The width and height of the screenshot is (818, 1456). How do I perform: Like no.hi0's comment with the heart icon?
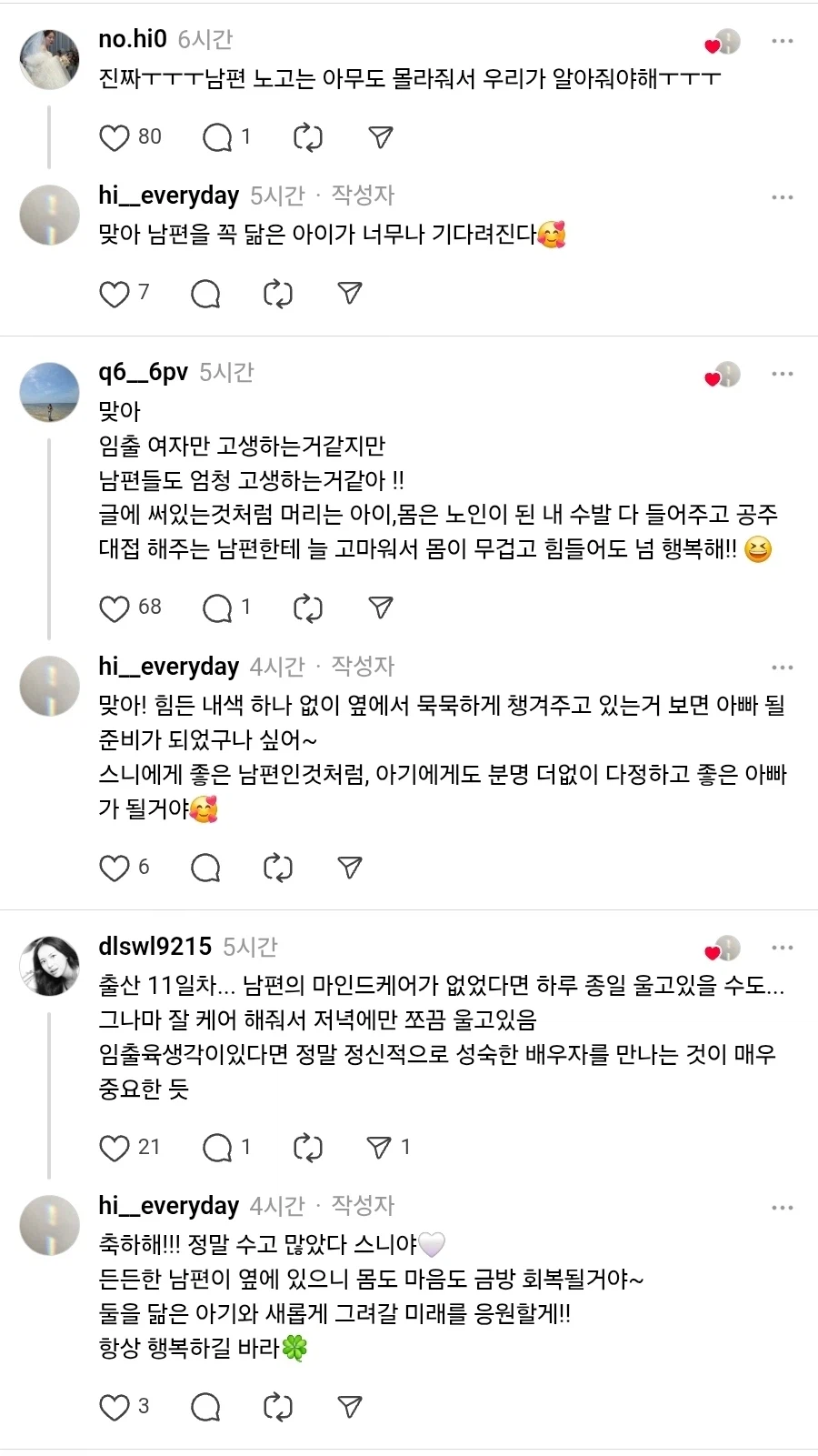click(115, 137)
